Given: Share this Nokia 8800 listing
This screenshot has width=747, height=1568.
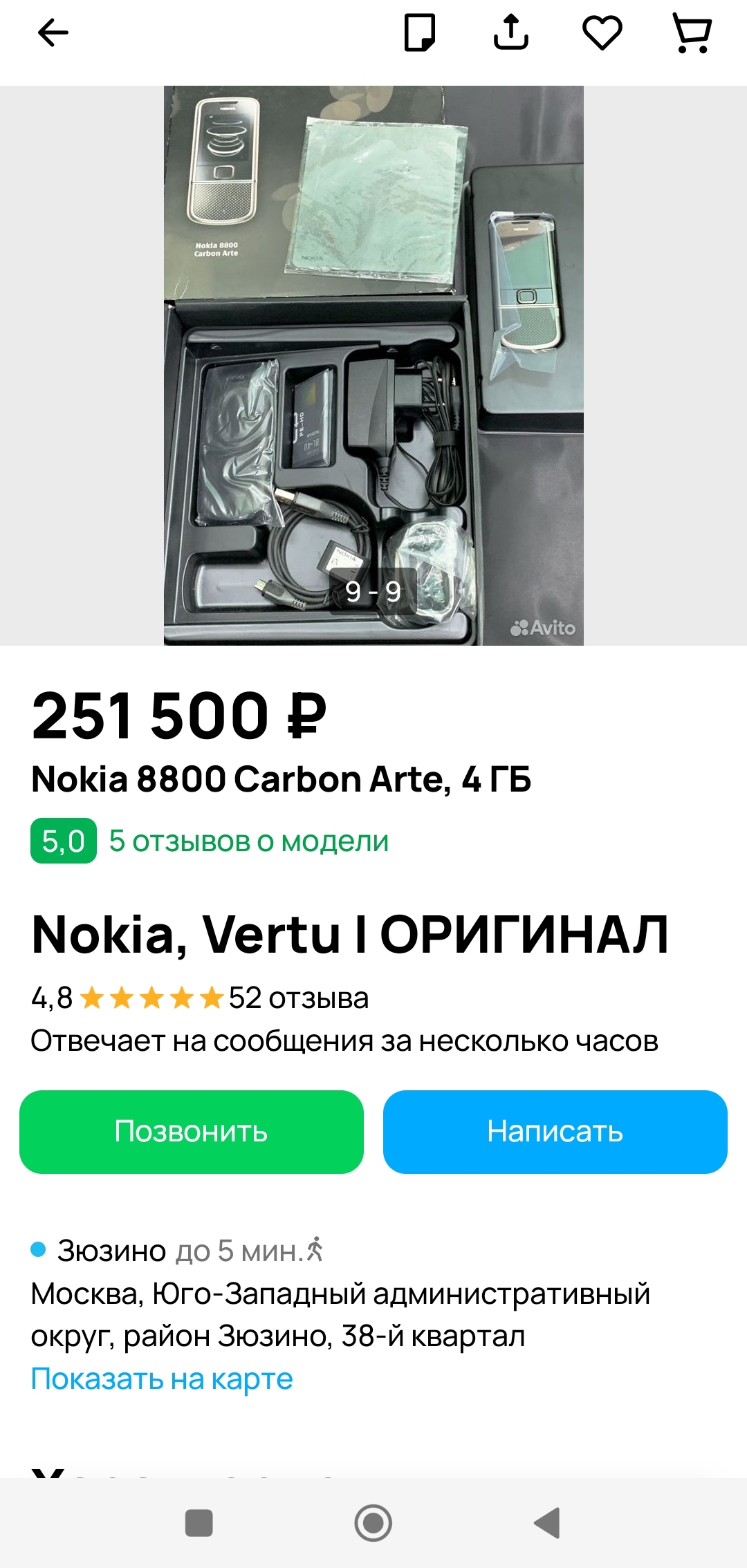Looking at the screenshot, I should (511, 32).
